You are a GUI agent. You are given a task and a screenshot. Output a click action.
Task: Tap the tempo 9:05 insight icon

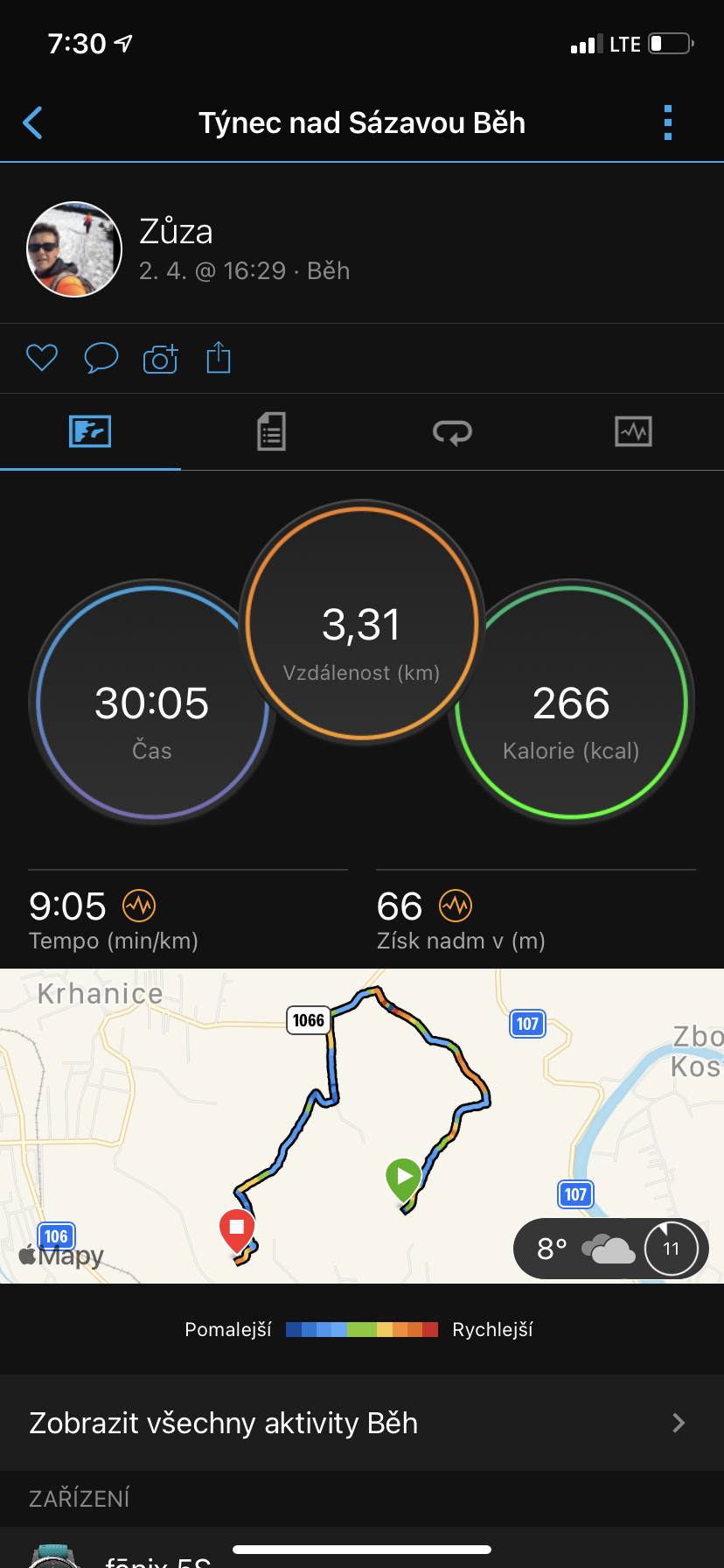[x=139, y=906]
